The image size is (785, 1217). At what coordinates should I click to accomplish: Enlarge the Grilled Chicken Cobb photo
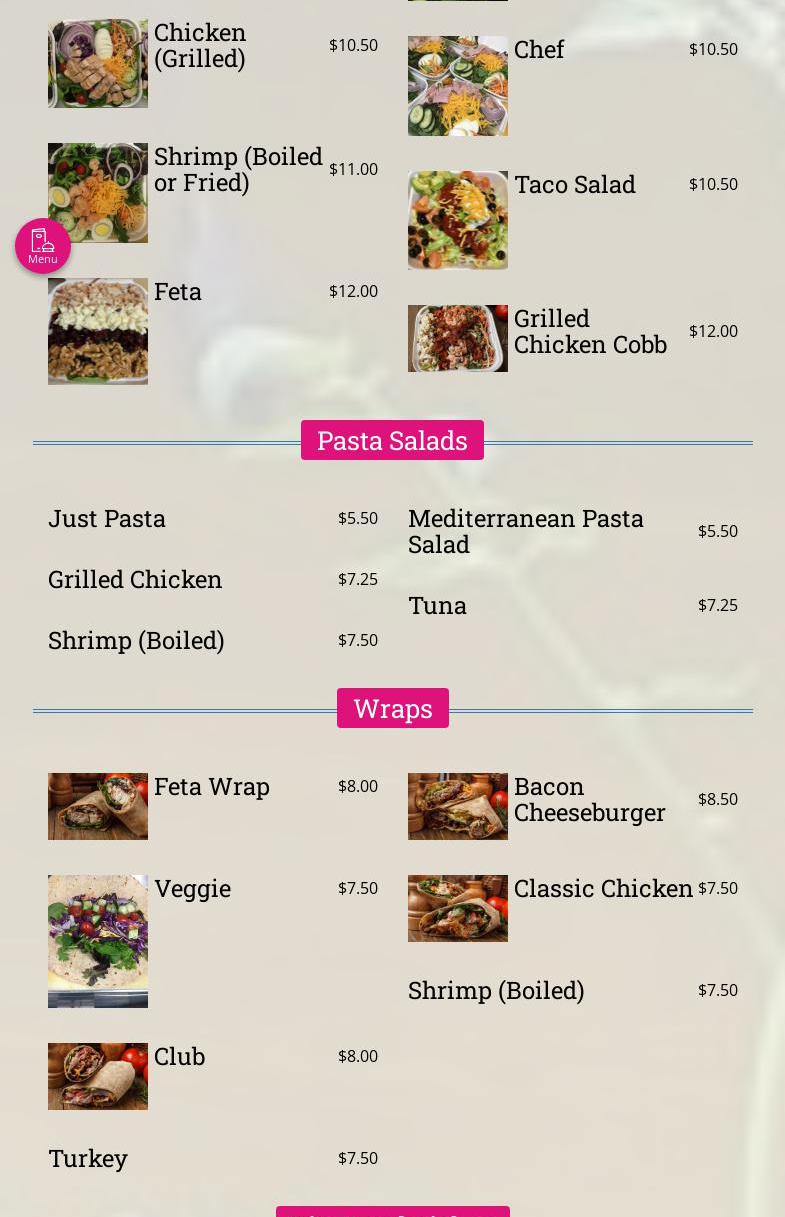coord(458,338)
